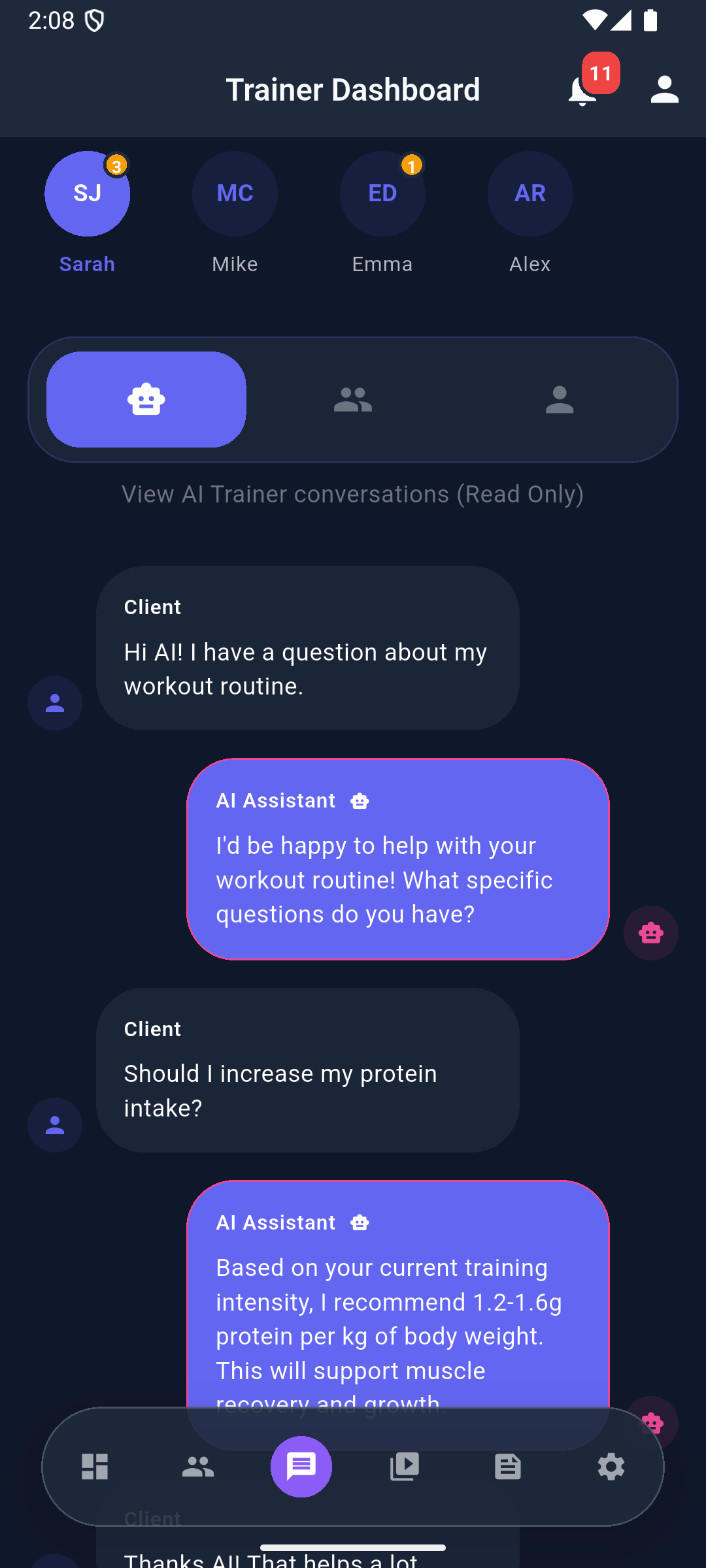Open the notes tab in bottom navigation
The image size is (706, 1568).
(508, 1467)
